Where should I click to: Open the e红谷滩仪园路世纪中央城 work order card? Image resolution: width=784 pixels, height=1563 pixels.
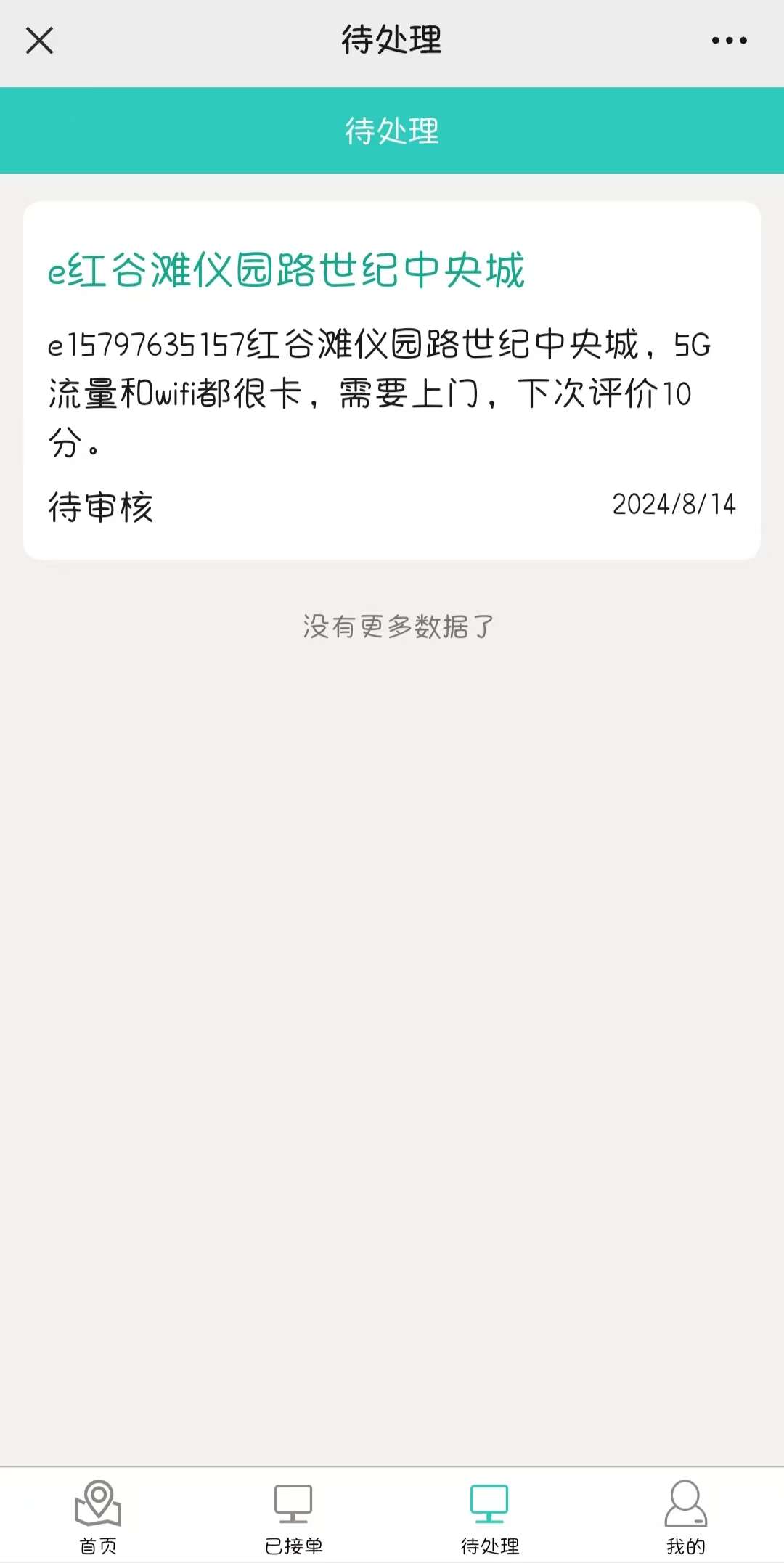click(392, 380)
